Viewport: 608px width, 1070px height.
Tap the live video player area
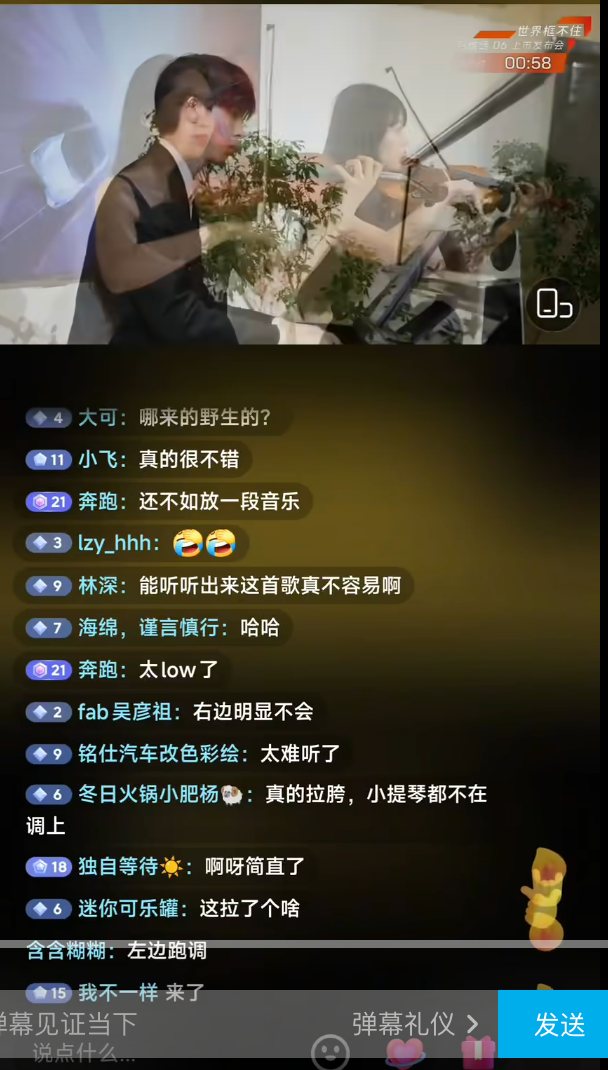point(300,175)
